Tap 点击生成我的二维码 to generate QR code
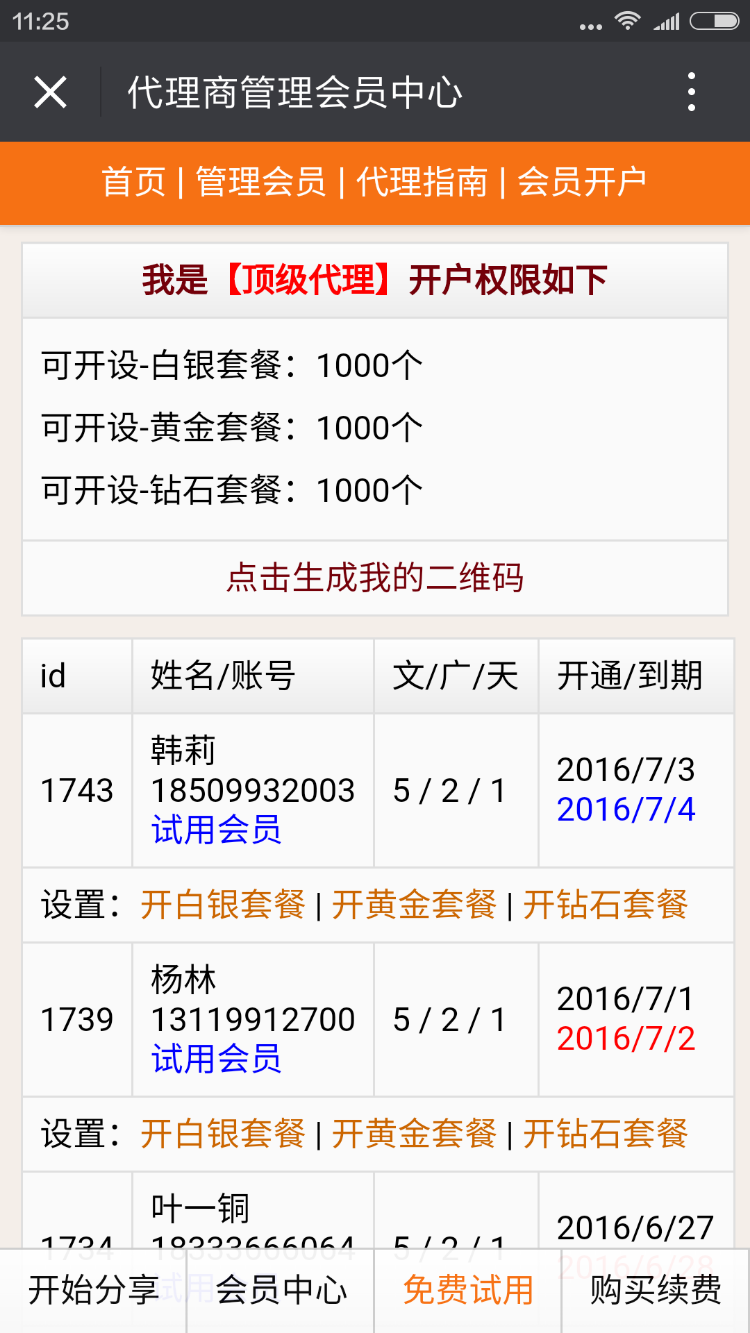The height and width of the screenshot is (1333, 750). click(375, 578)
